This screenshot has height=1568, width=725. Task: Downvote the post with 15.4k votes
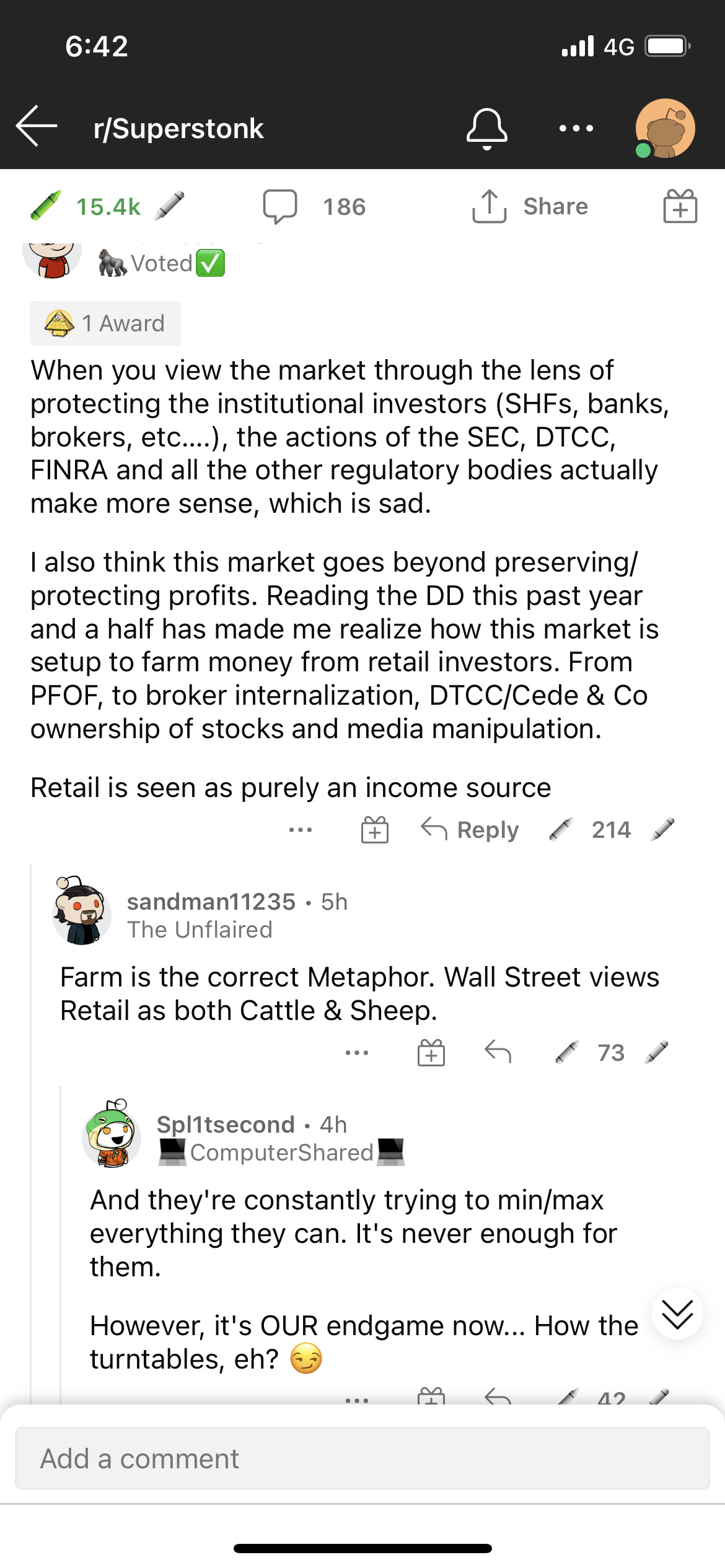(x=170, y=206)
